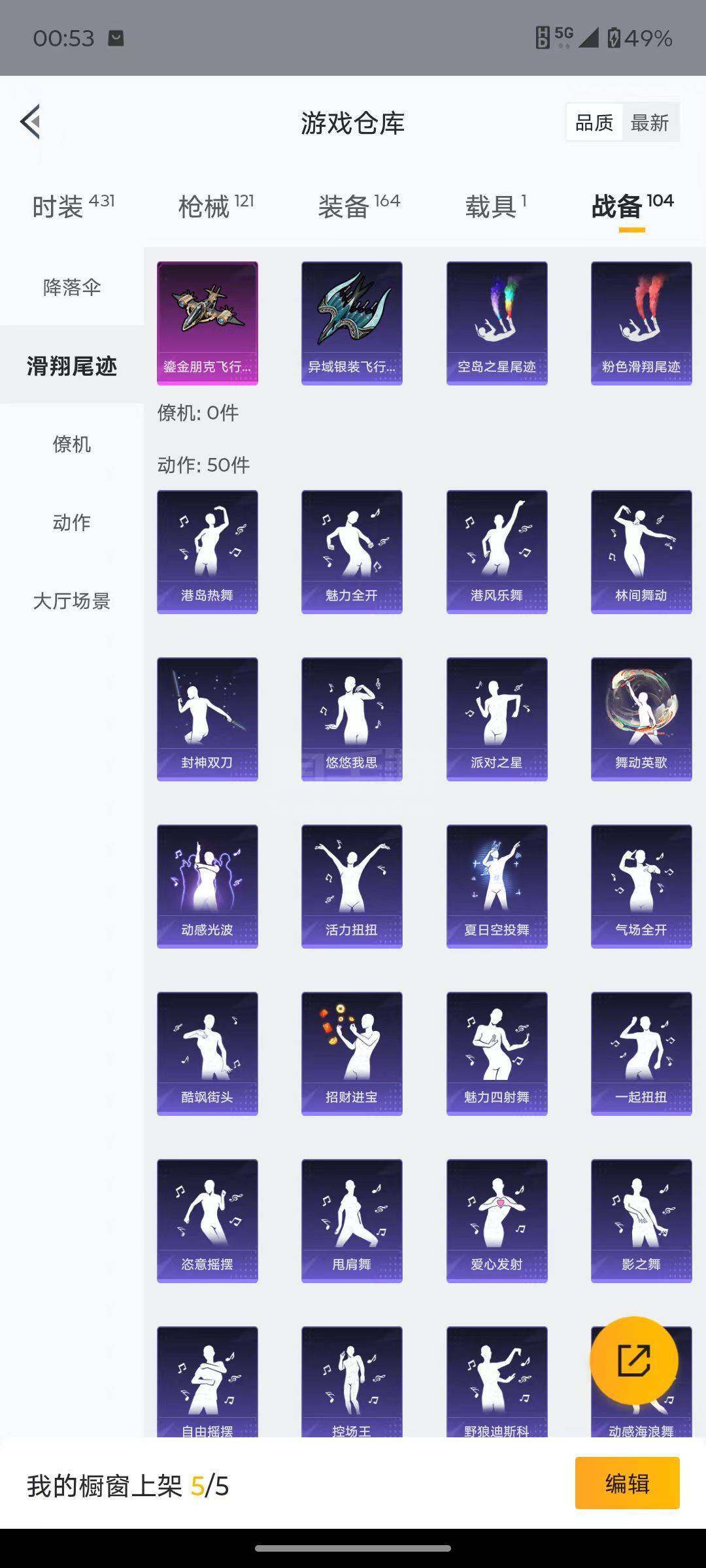Select 僚机 in the side menu
The width and height of the screenshot is (706, 1568).
click(72, 444)
